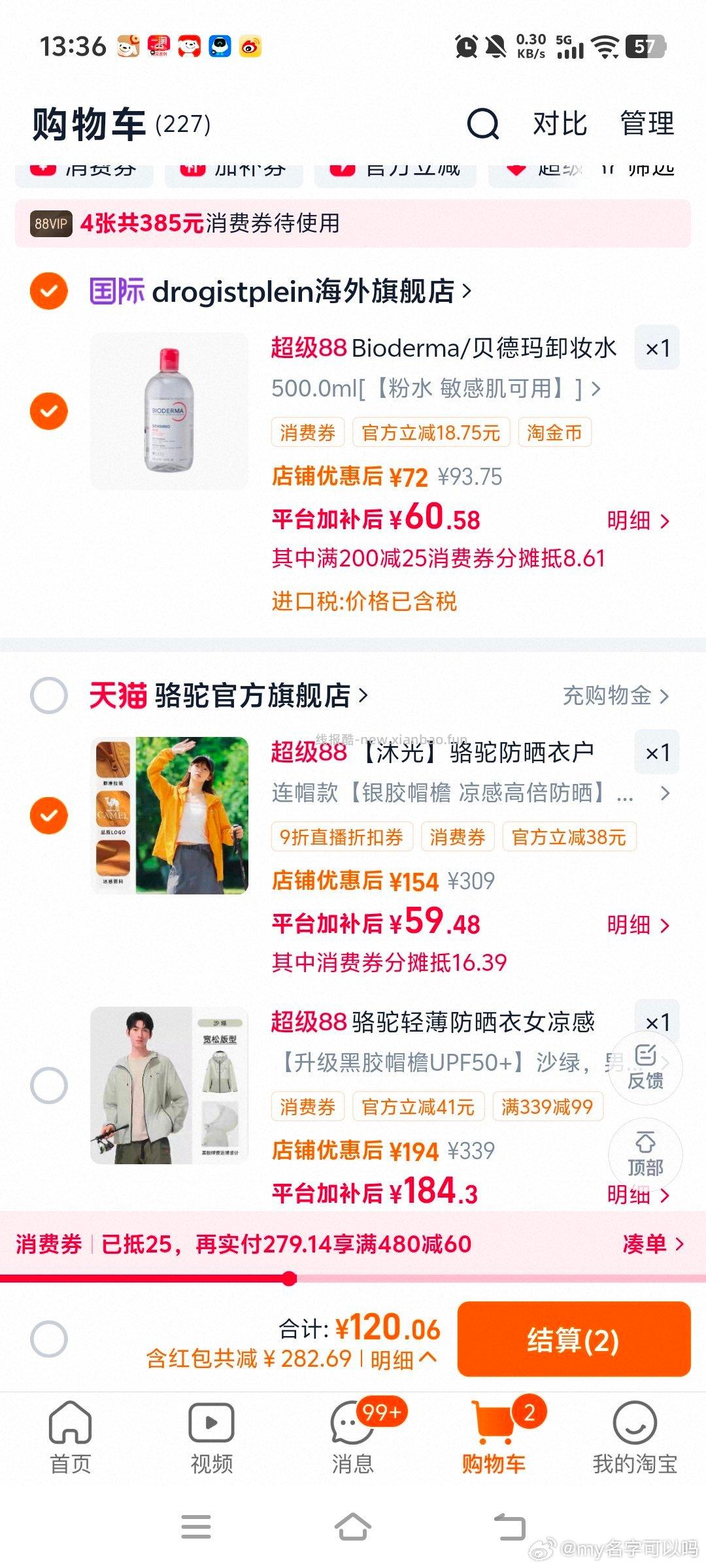Tap 对比 to compare items

point(560,123)
